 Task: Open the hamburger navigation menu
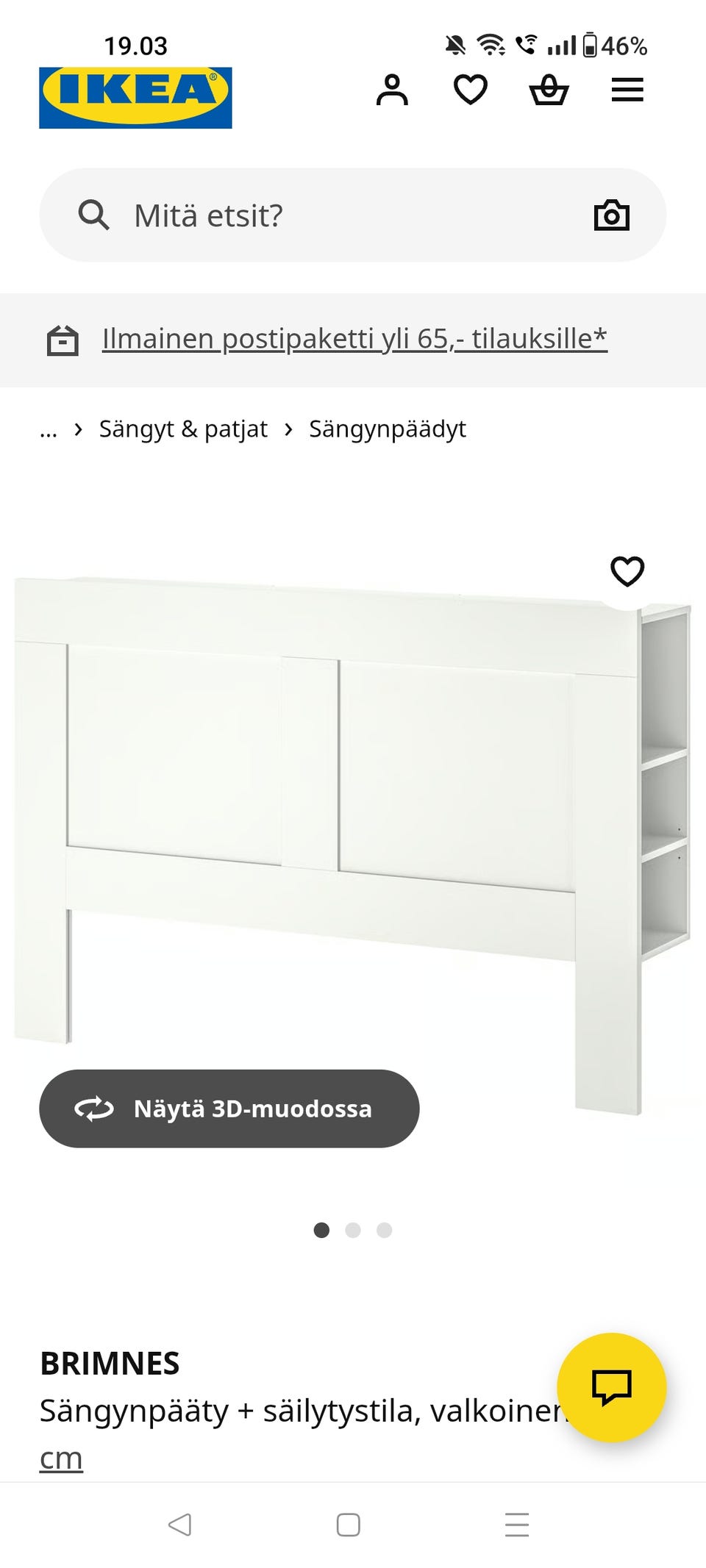(x=627, y=88)
